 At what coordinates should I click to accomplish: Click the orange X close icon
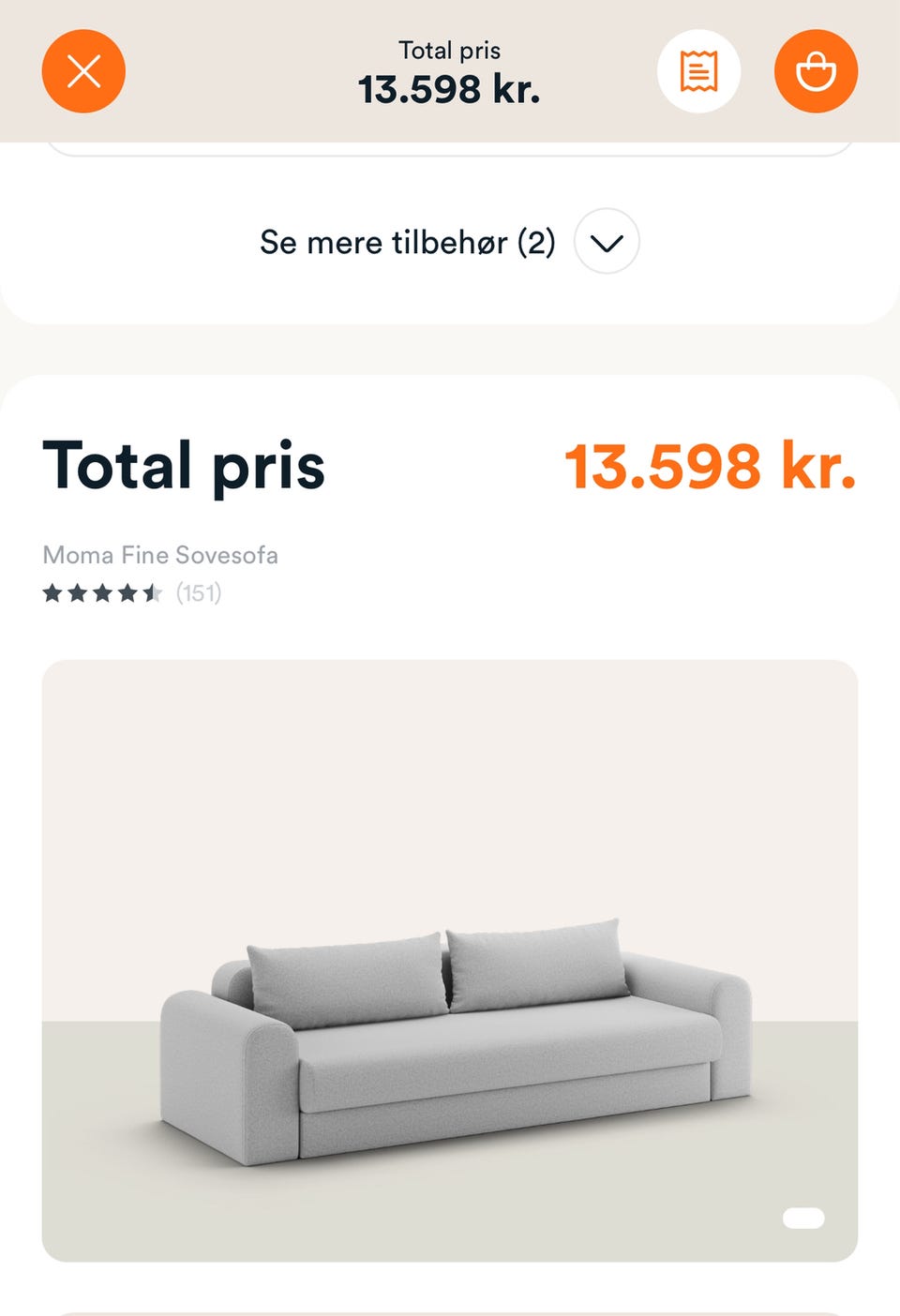click(82, 70)
